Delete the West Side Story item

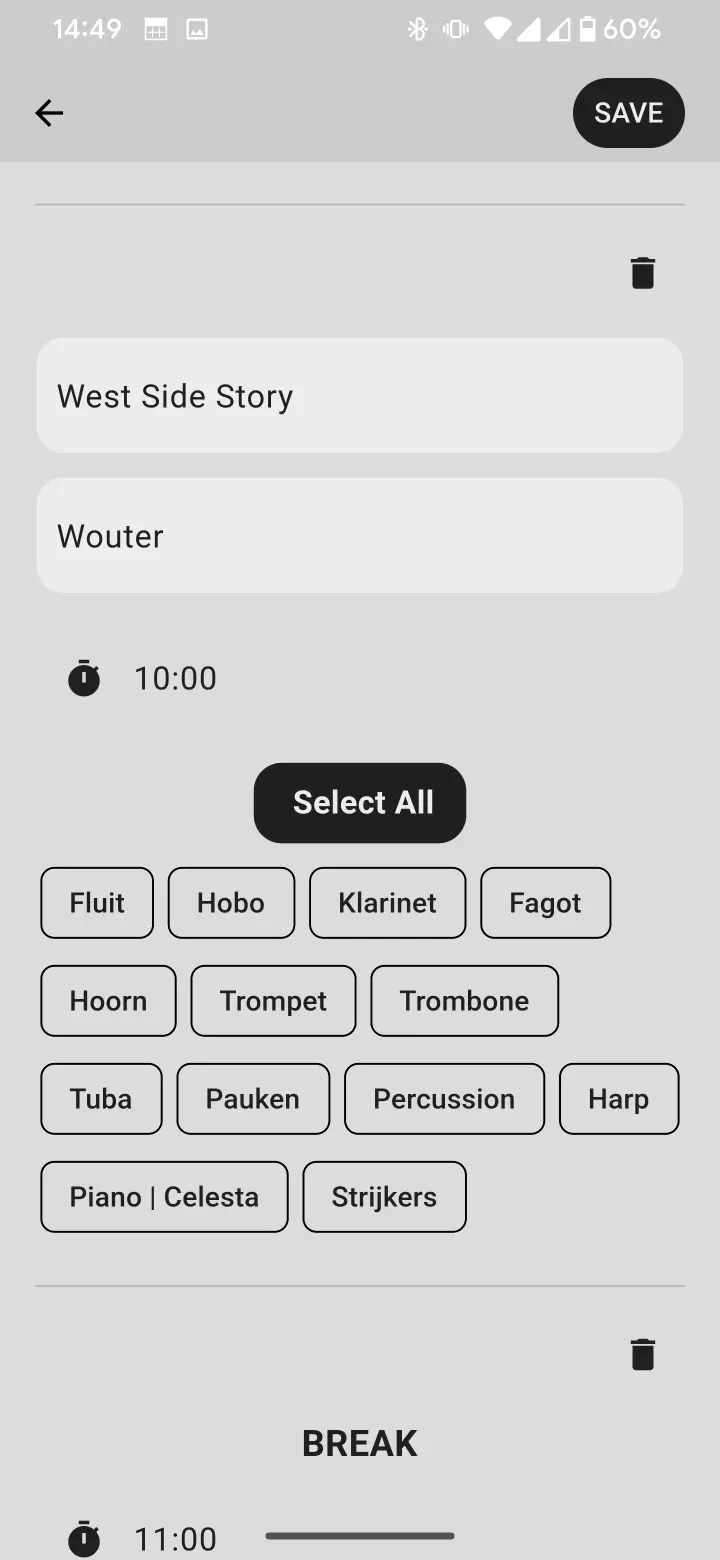tap(642, 273)
